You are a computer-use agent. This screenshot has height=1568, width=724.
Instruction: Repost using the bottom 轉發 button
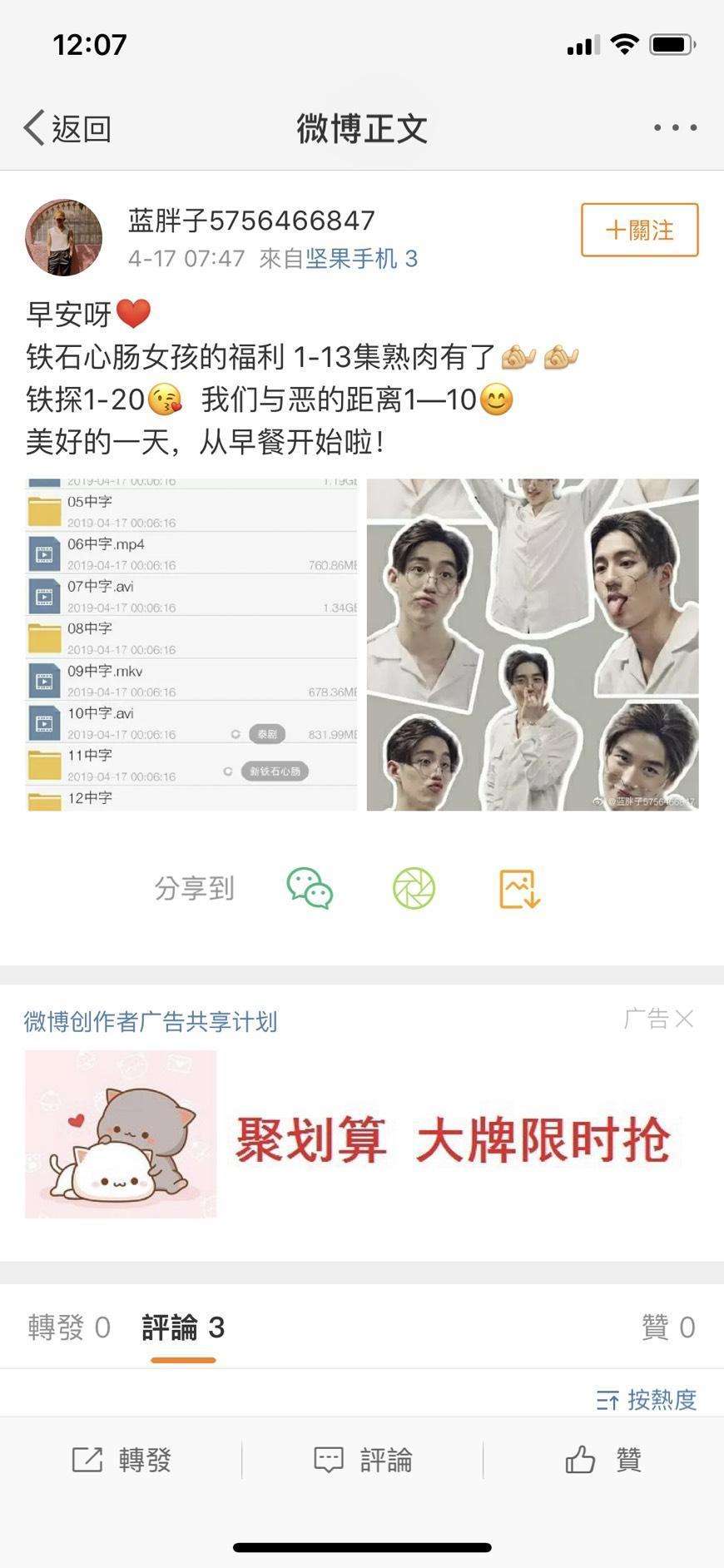pyautogui.click(x=121, y=1460)
